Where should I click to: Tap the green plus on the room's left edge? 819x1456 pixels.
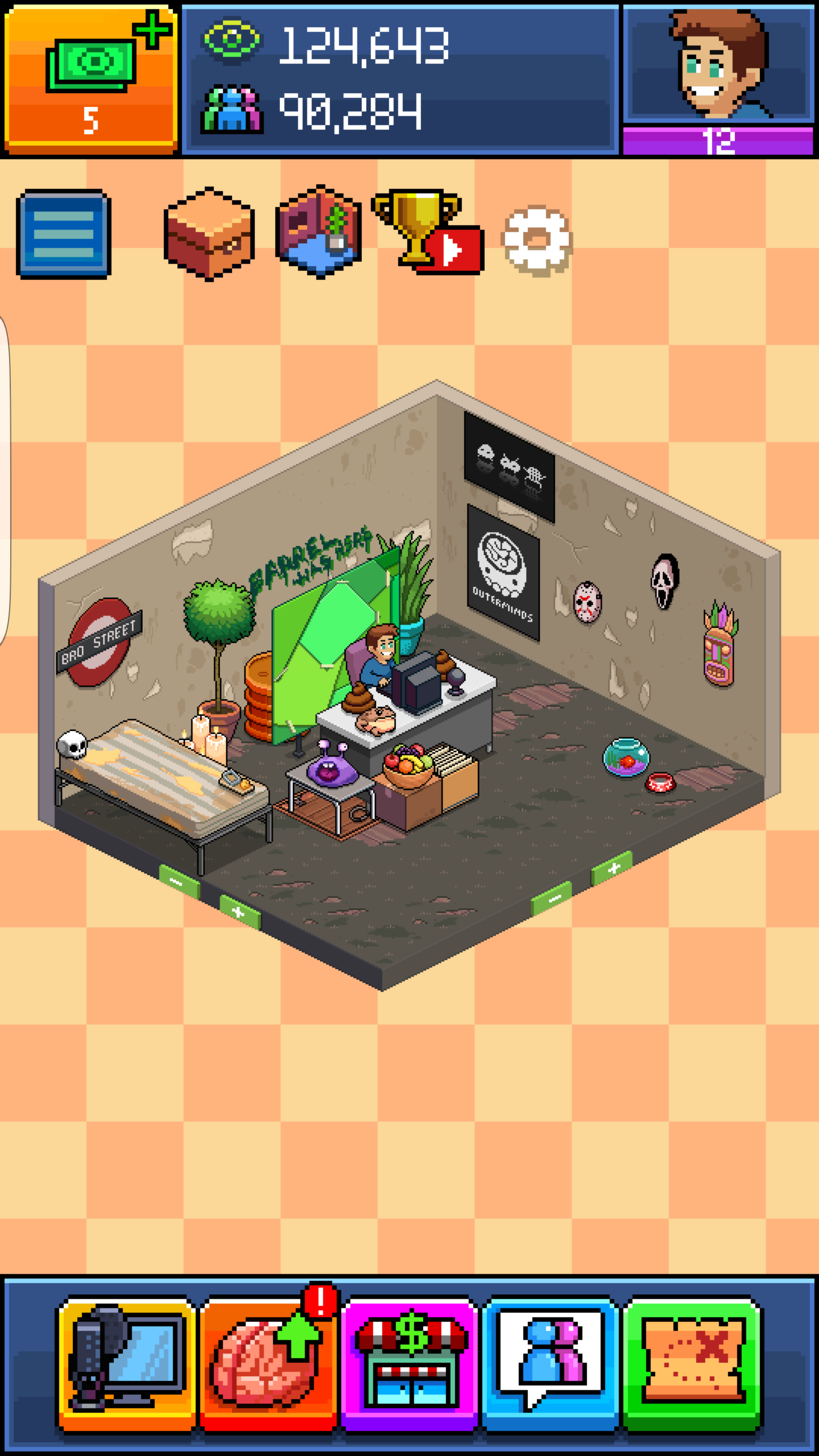[x=239, y=912]
